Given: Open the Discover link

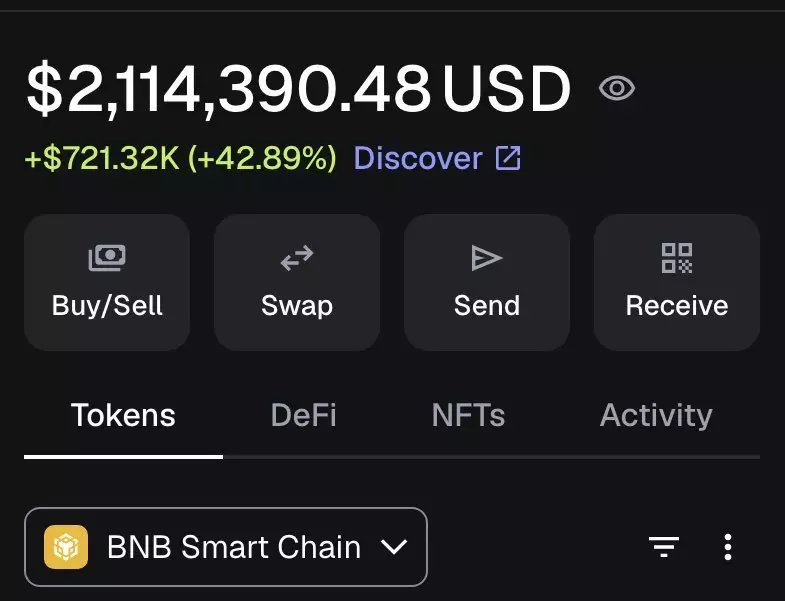Looking at the screenshot, I should (x=436, y=158).
